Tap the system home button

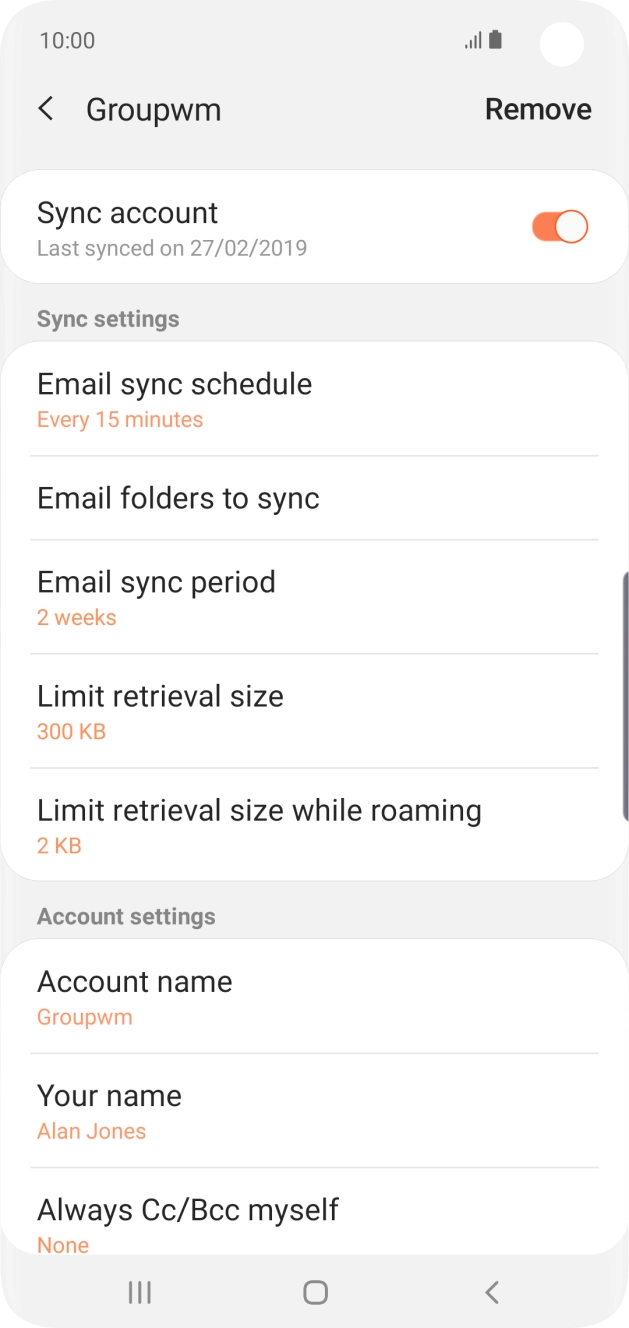(x=315, y=1292)
